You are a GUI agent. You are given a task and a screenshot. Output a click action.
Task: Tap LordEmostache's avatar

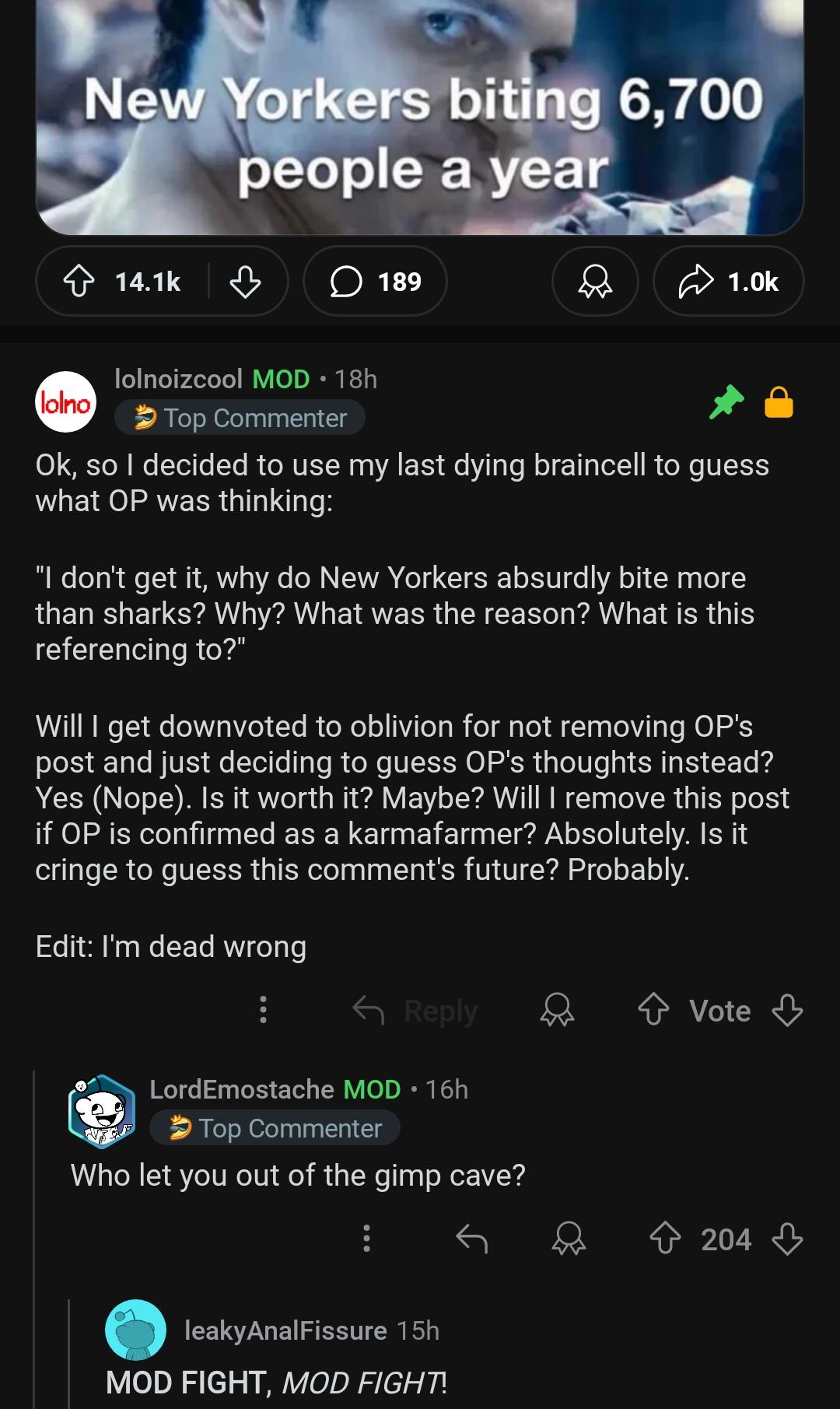[102, 1111]
